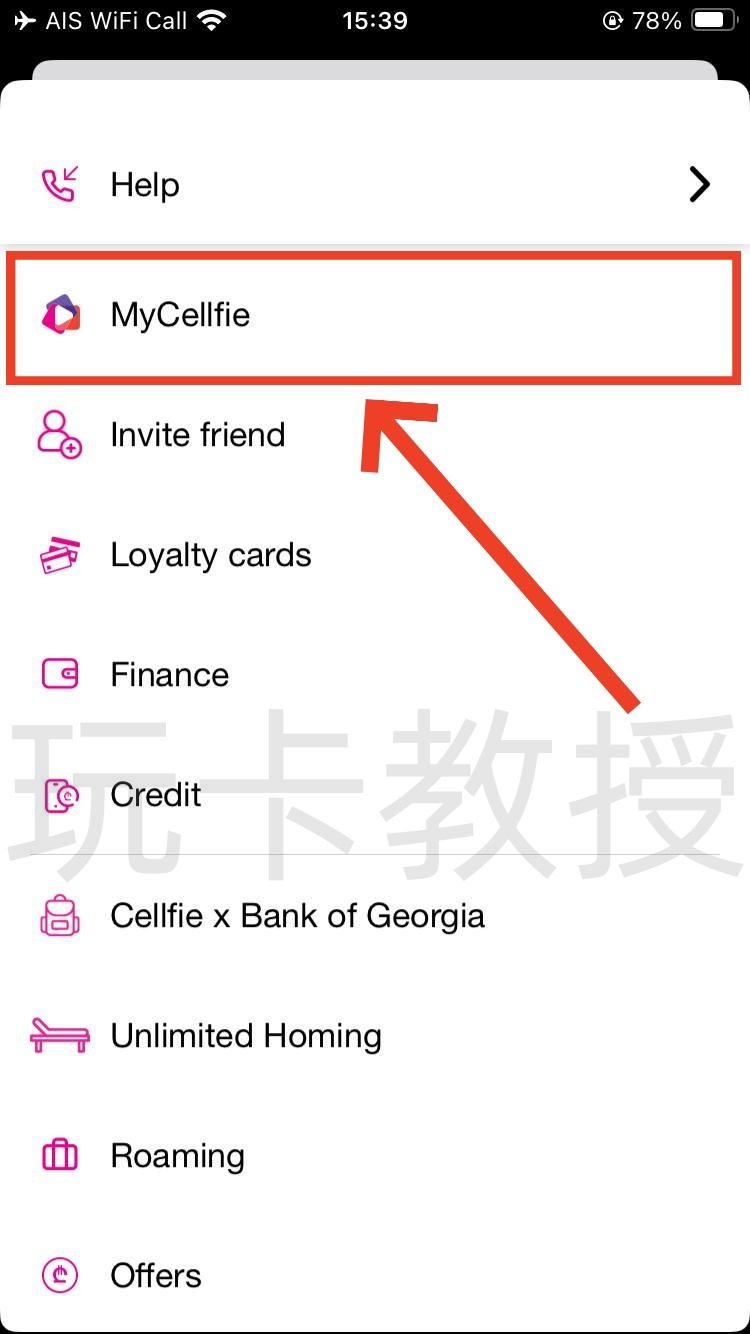
Task: Click the Invite friend icon
Action: pos(60,435)
